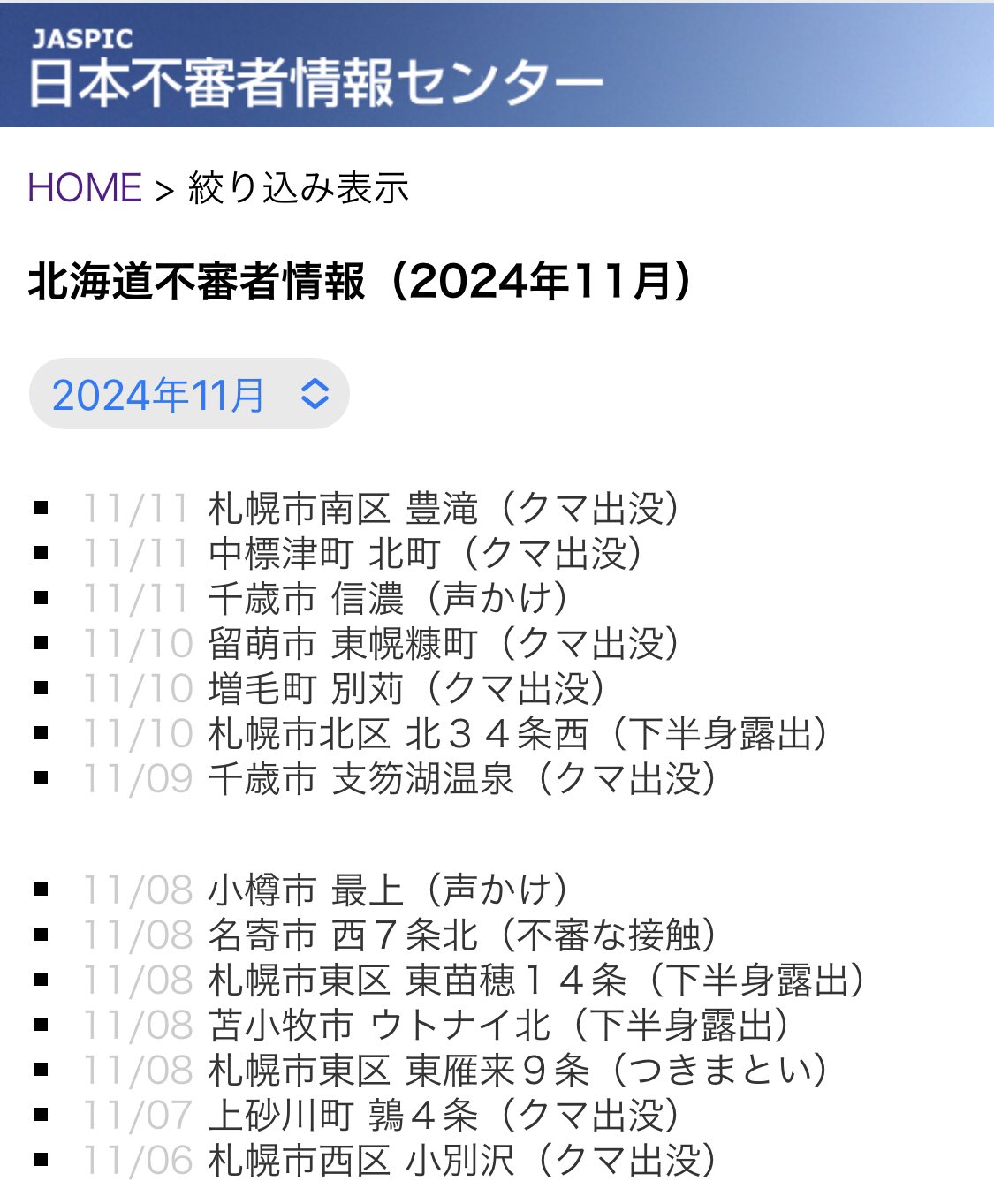Open the 2024年11月 month dropdown
Screen dimensions: 994x1204
[x=189, y=395]
